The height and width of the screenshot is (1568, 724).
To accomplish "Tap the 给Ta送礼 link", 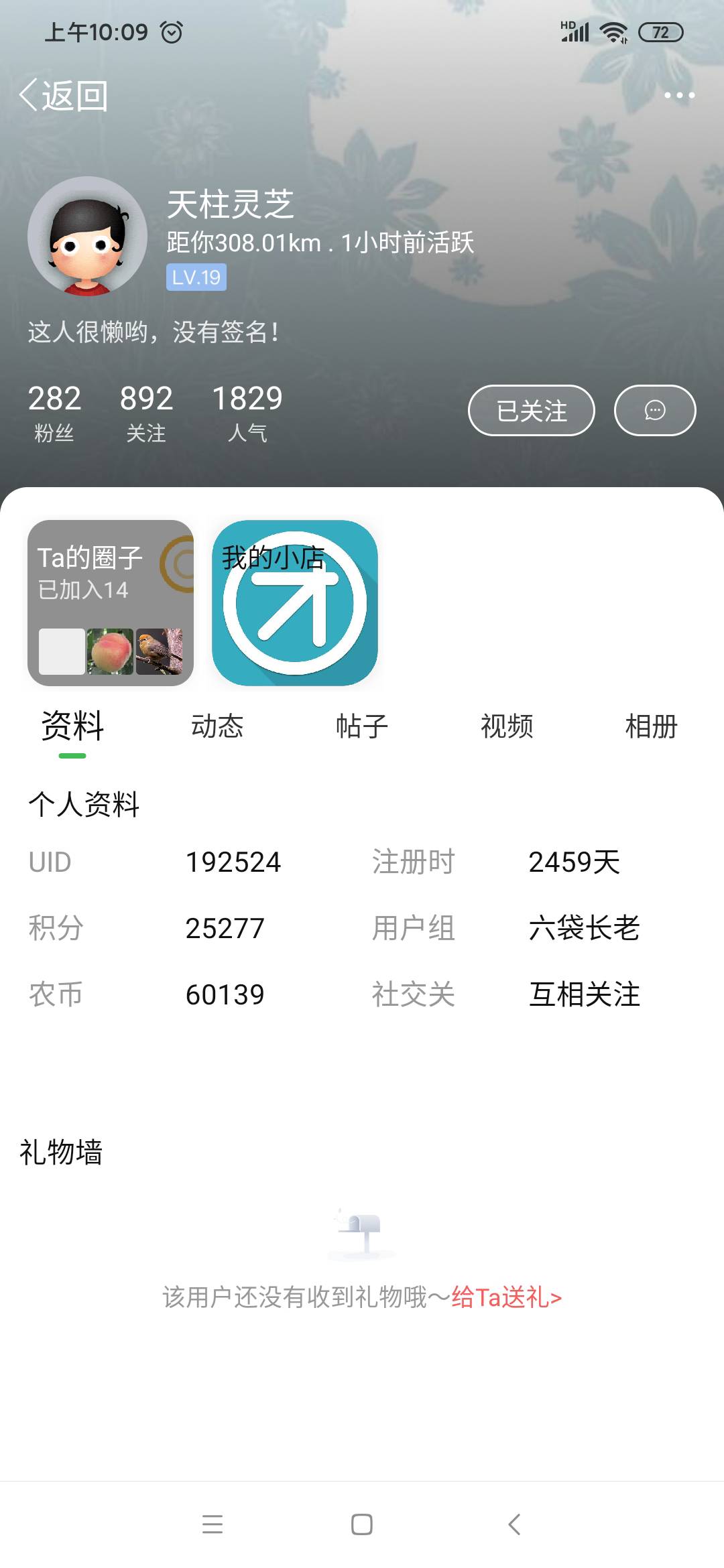I will (x=506, y=1297).
